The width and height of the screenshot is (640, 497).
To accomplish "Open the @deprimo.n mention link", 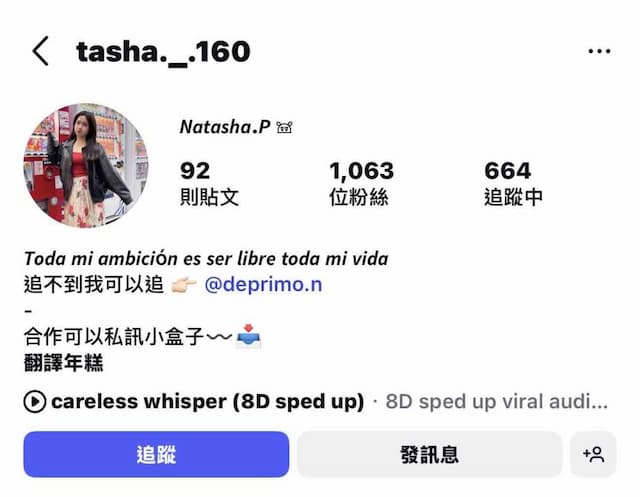I will tap(263, 285).
